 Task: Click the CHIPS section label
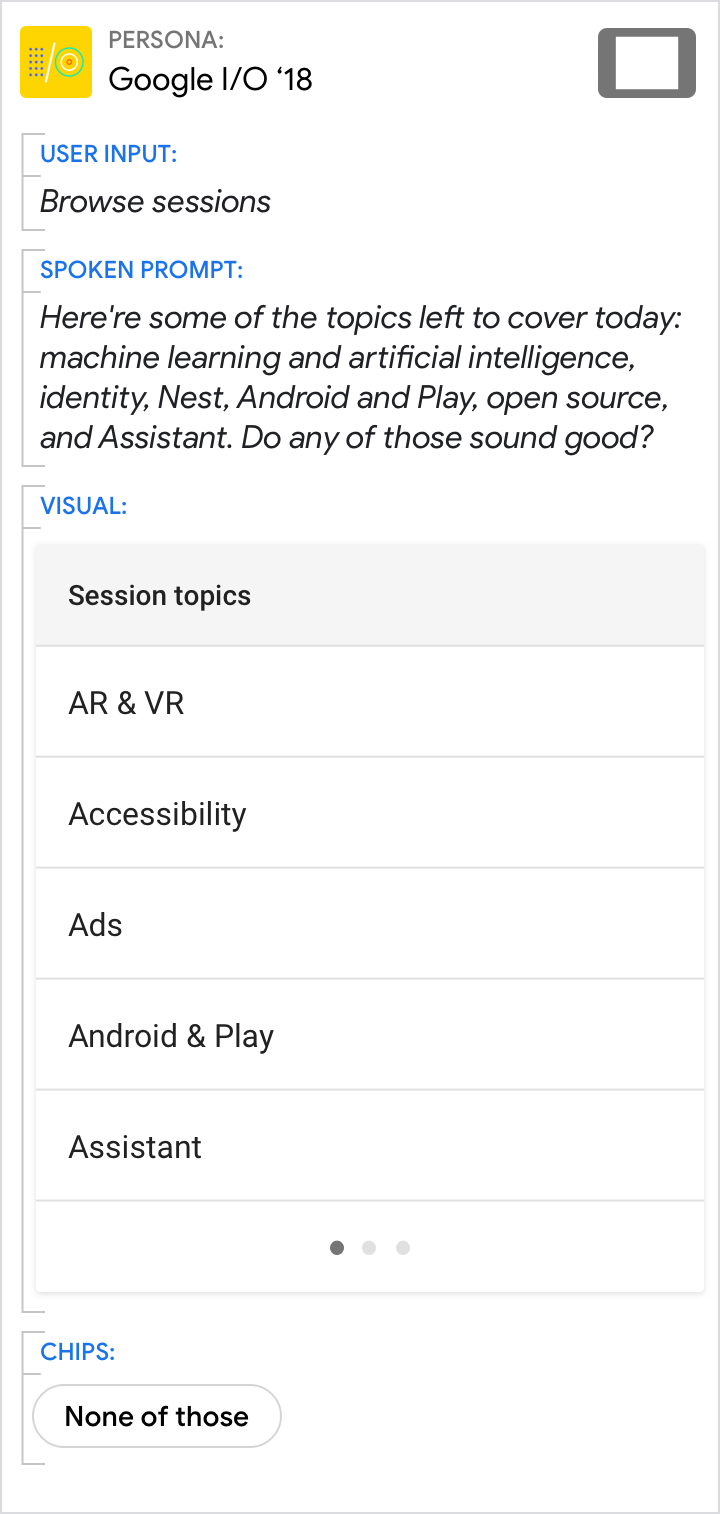(78, 1351)
